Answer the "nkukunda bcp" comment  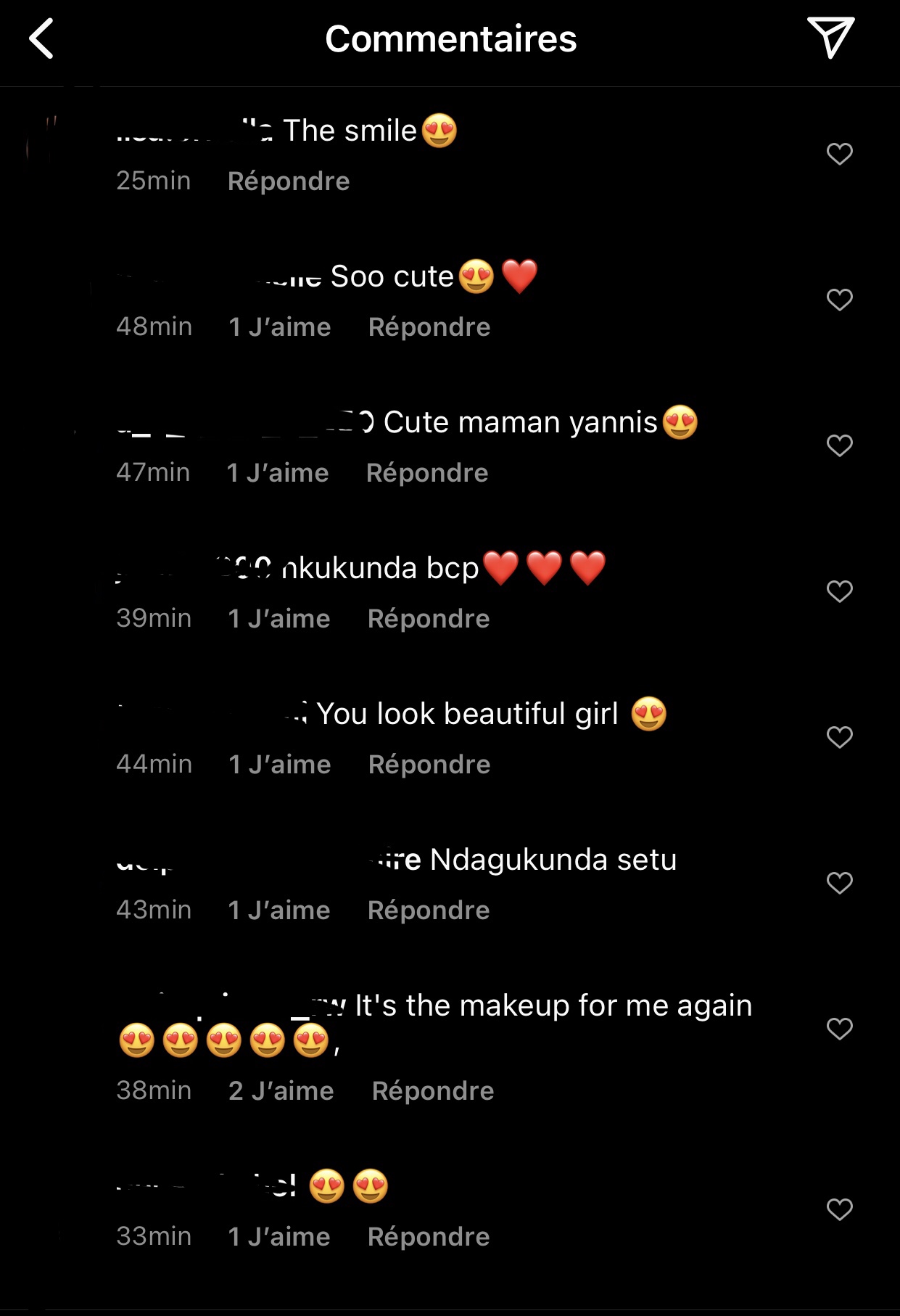coord(429,619)
